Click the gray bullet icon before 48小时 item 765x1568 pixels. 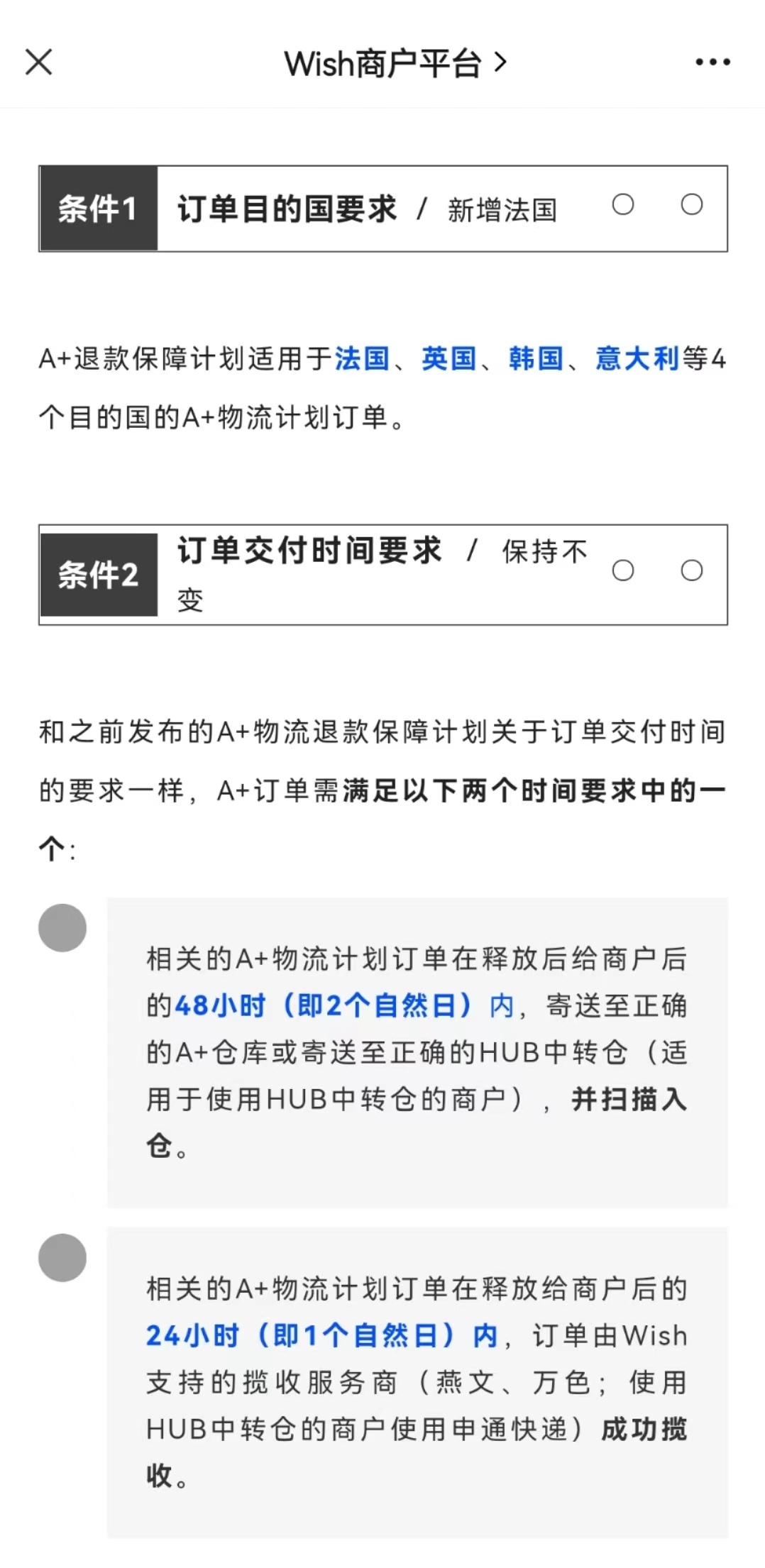pyautogui.click(x=64, y=927)
